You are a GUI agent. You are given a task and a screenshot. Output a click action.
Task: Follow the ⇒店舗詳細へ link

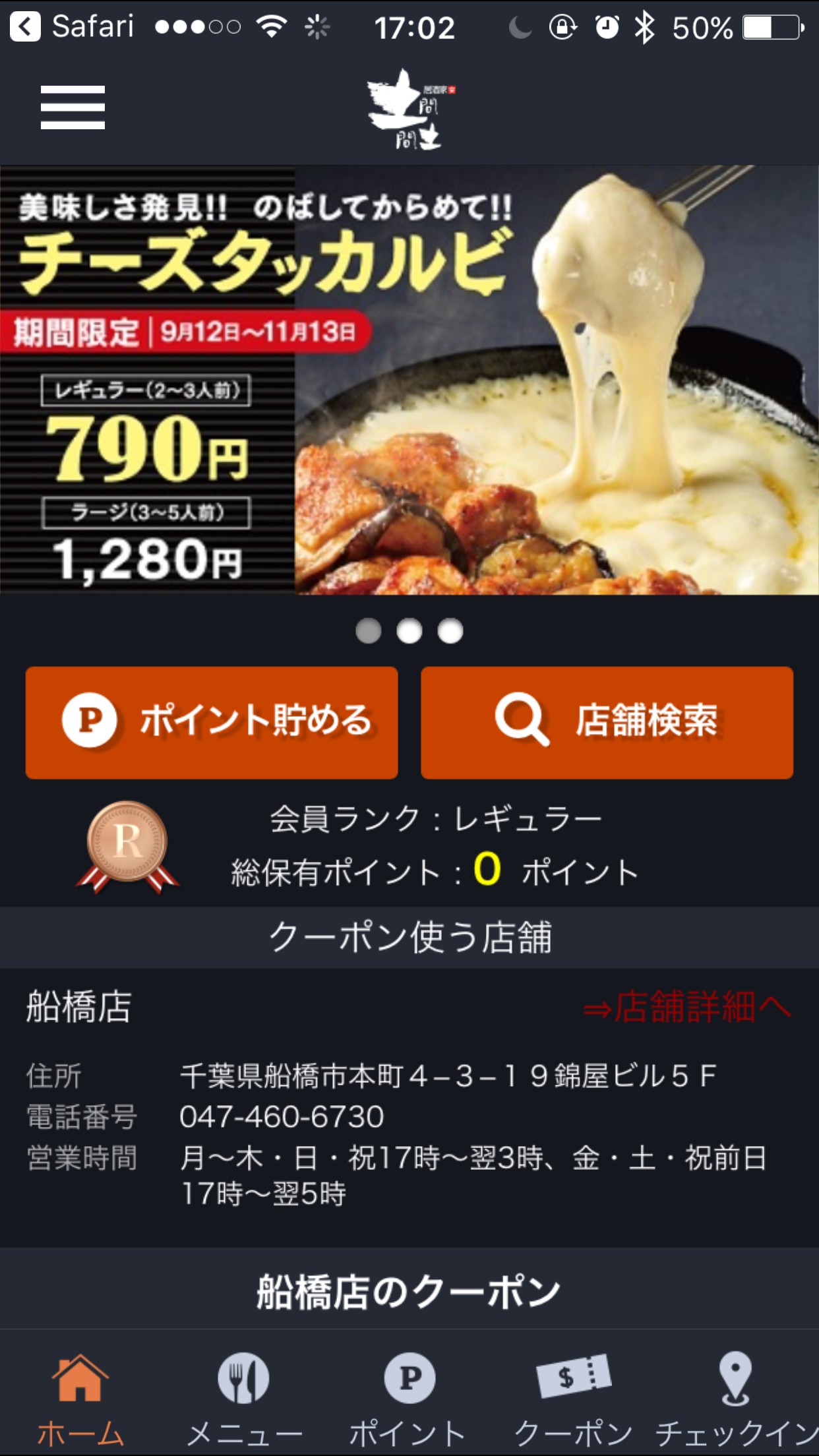(x=686, y=1008)
